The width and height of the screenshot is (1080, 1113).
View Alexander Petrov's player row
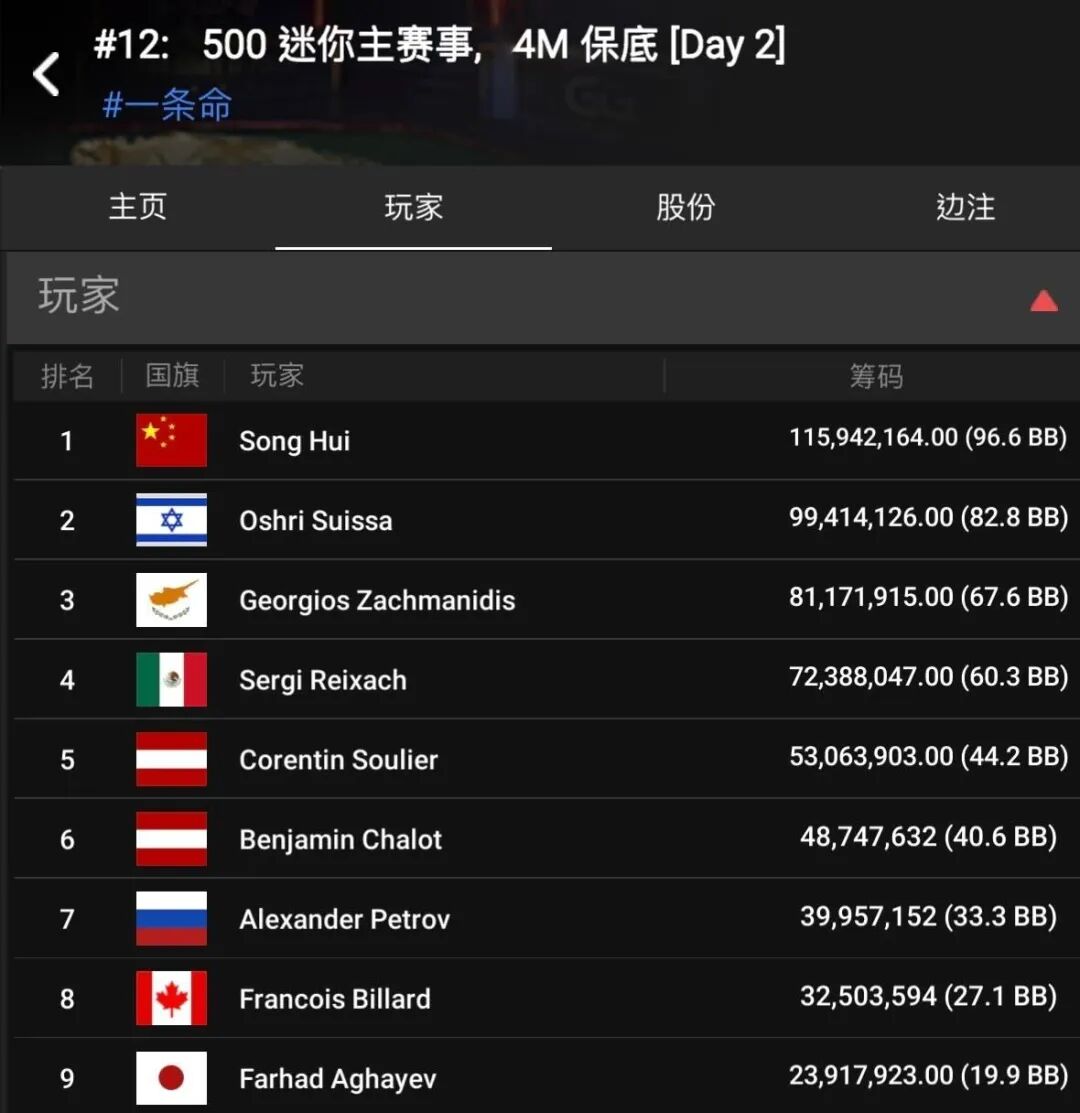(344, 918)
